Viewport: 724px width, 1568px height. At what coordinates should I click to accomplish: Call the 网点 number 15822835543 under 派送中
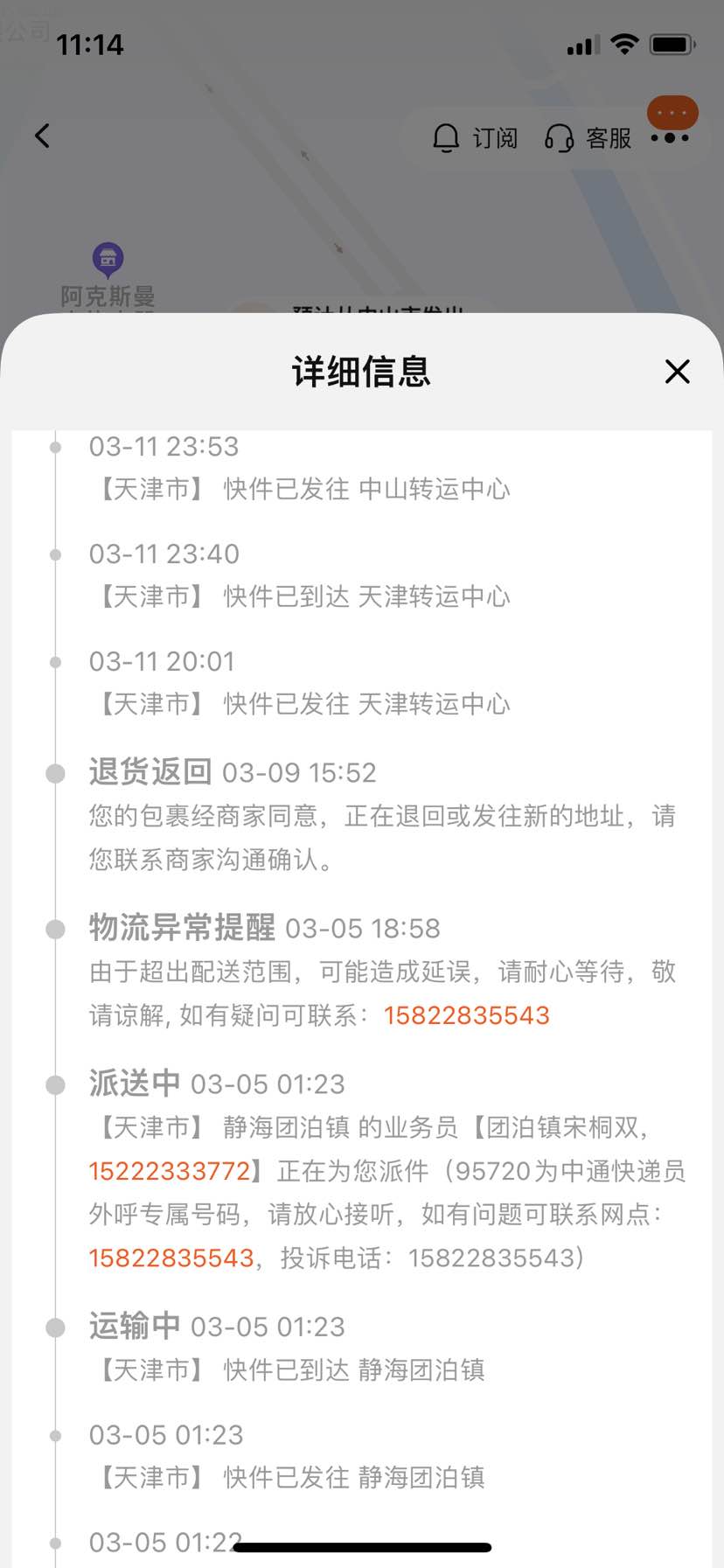pyautogui.click(x=171, y=1258)
